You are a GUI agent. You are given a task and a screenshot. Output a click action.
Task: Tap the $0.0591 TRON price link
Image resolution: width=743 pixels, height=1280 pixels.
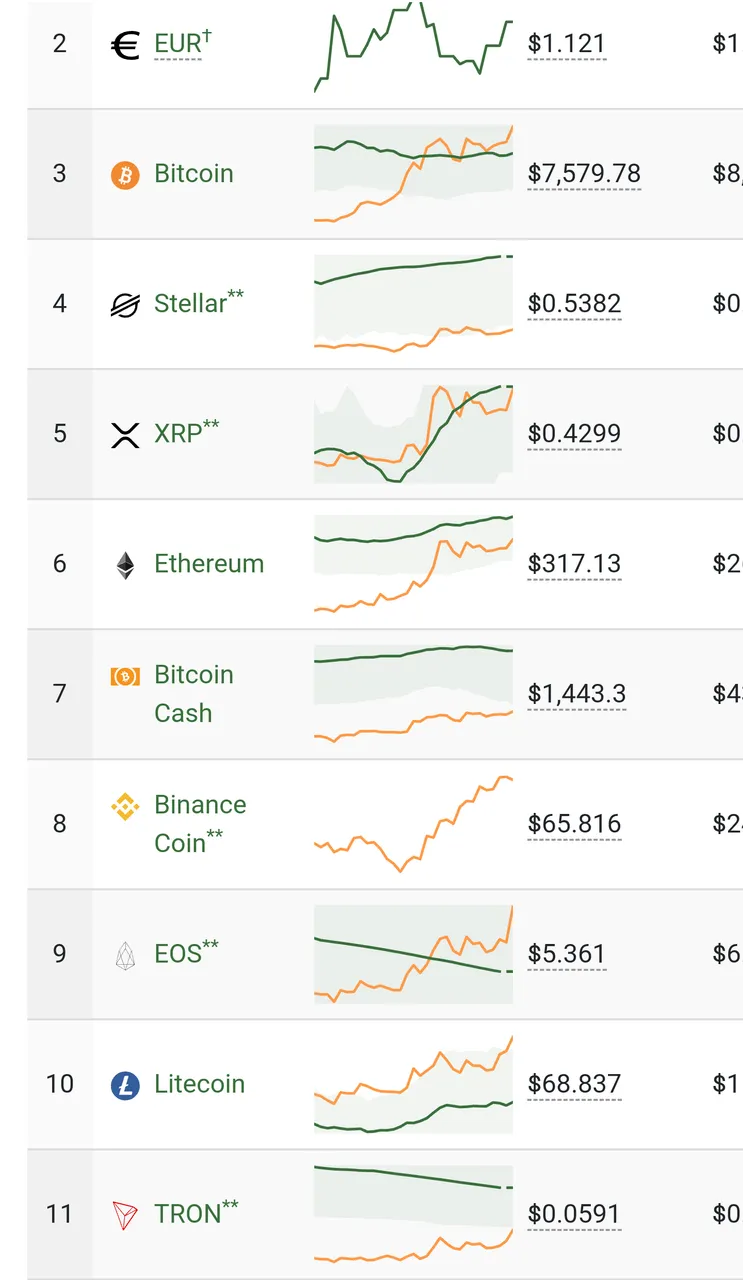pyautogui.click(x=574, y=1214)
